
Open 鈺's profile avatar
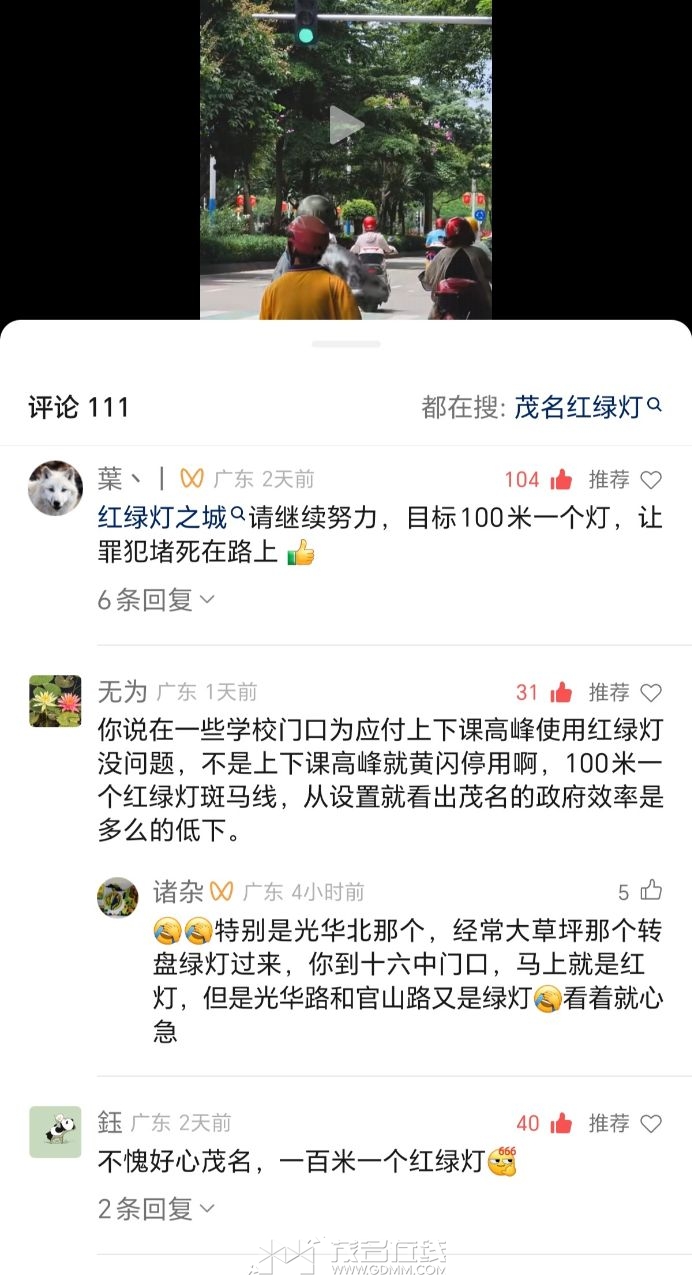tap(55, 1131)
